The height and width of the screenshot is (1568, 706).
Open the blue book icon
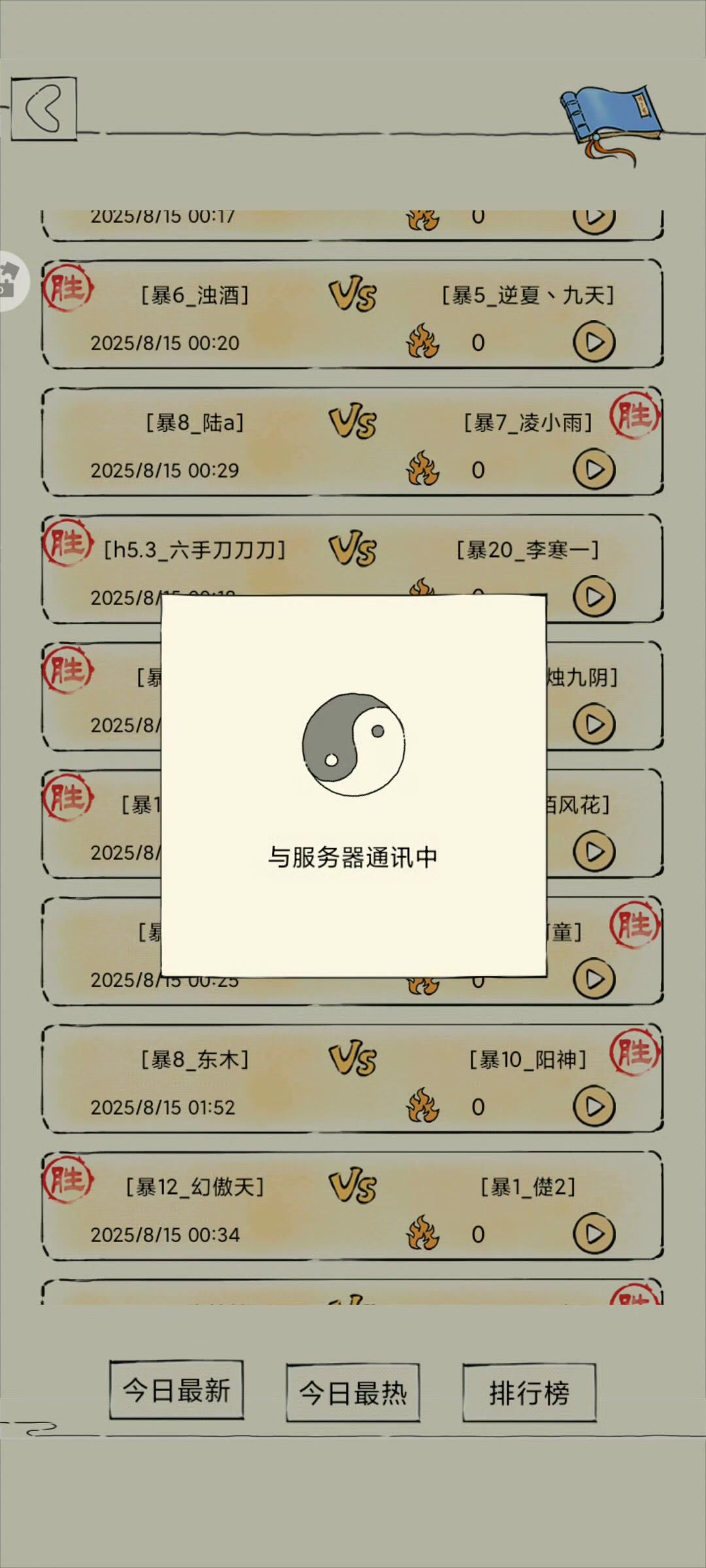pos(610,124)
